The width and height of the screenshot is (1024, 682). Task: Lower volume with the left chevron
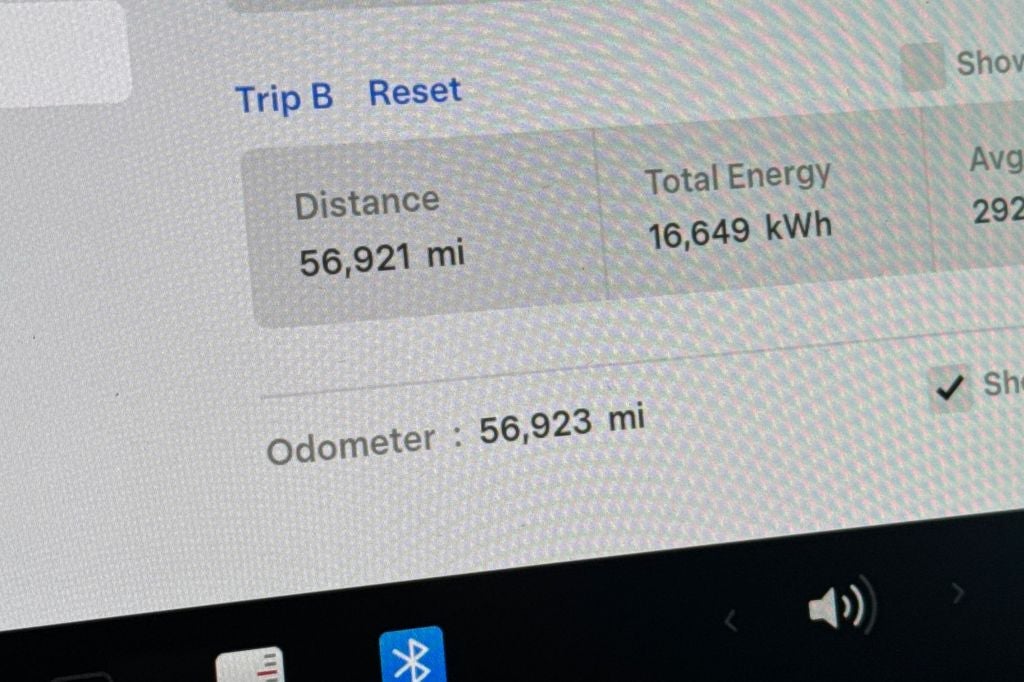pyautogui.click(x=730, y=622)
